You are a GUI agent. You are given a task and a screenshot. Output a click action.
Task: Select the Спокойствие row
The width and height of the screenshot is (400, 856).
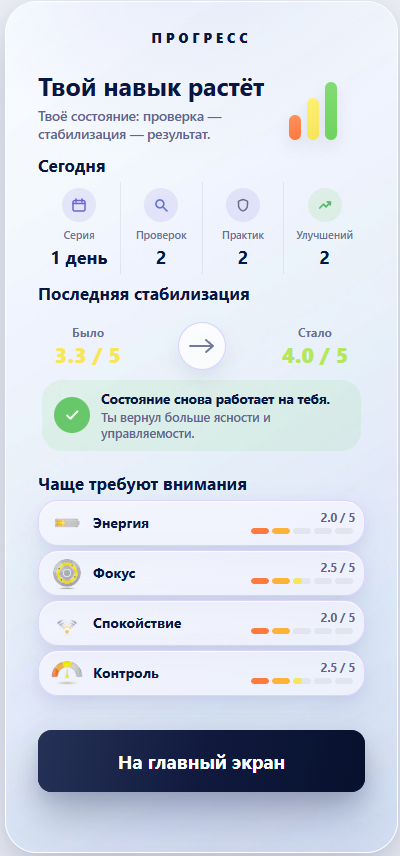click(x=201, y=623)
